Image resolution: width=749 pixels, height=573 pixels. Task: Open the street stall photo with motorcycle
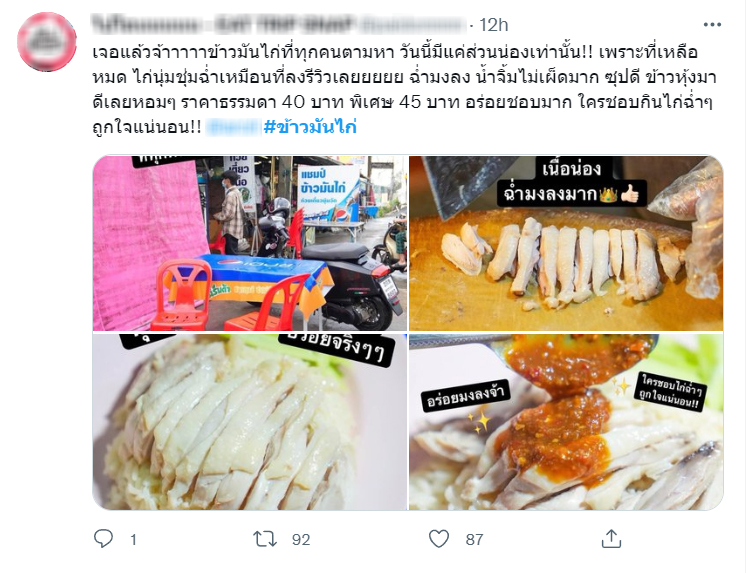pos(250,243)
